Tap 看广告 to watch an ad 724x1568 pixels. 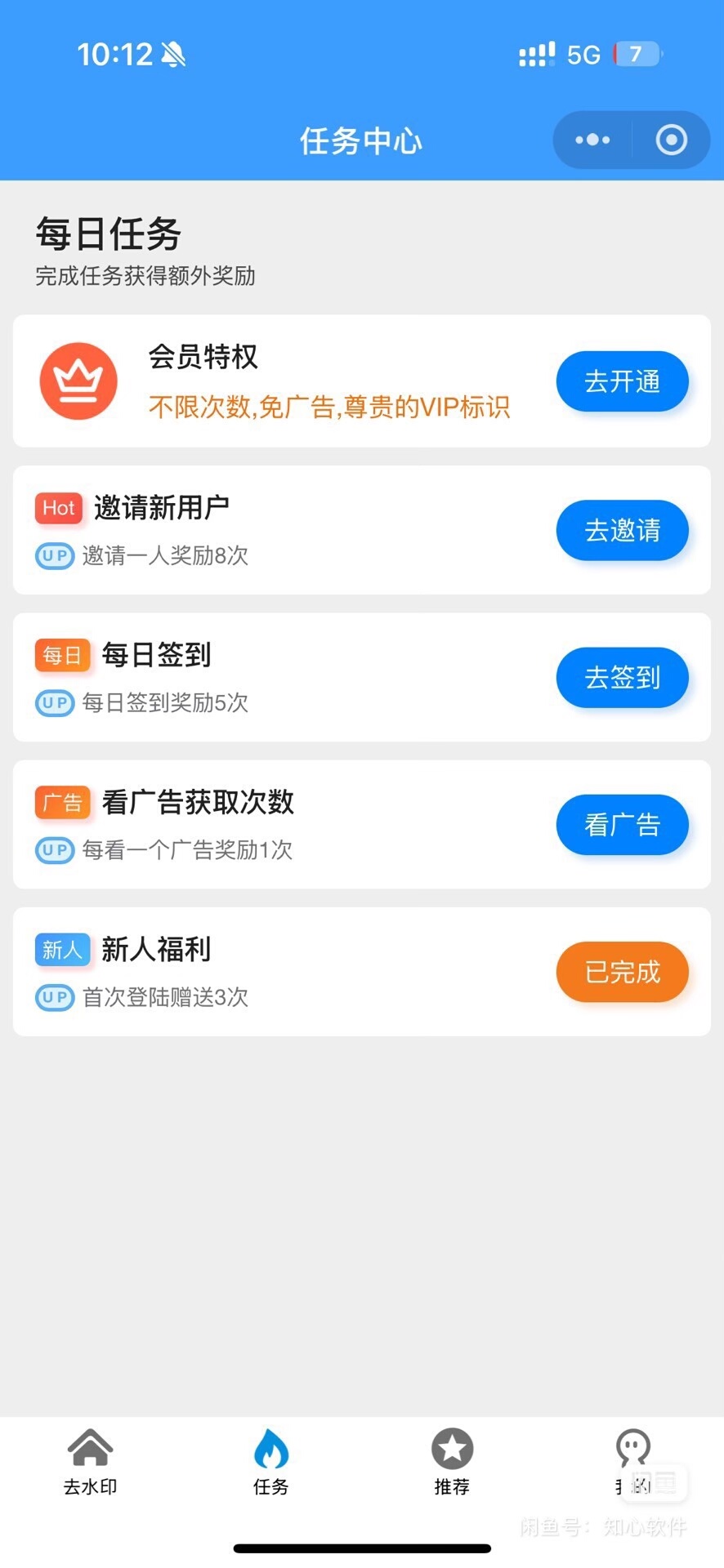(x=622, y=825)
